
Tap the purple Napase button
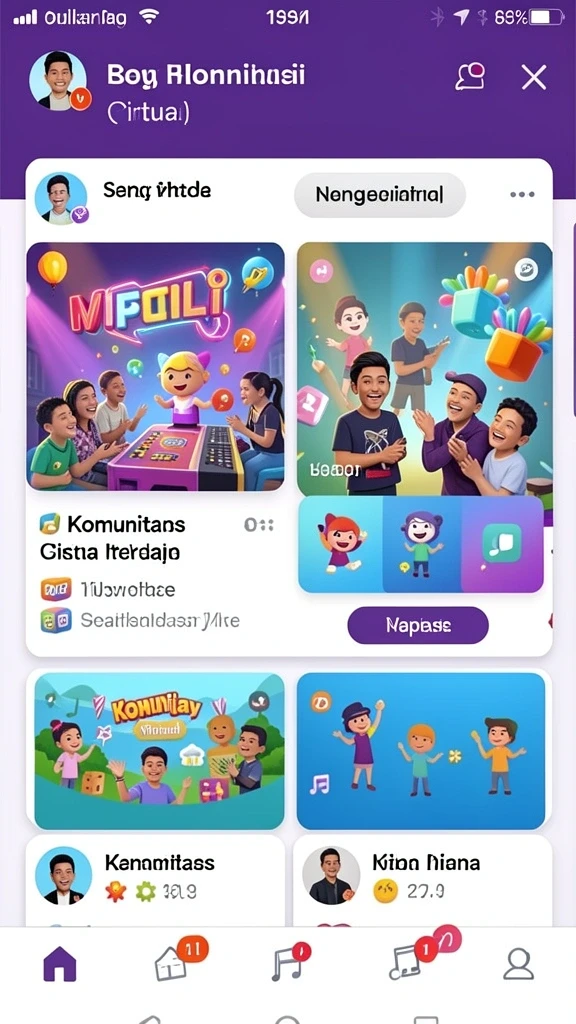tap(418, 626)
